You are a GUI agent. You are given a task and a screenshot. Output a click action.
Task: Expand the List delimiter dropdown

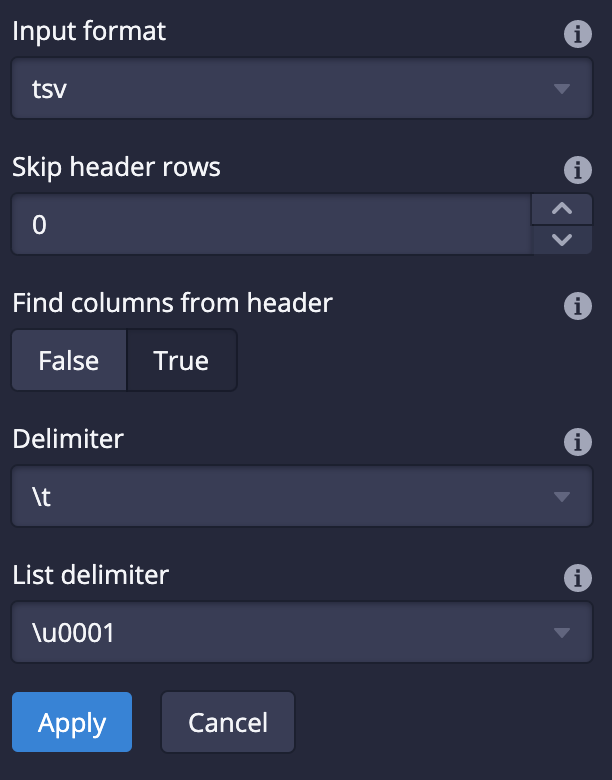coord(302,632)
